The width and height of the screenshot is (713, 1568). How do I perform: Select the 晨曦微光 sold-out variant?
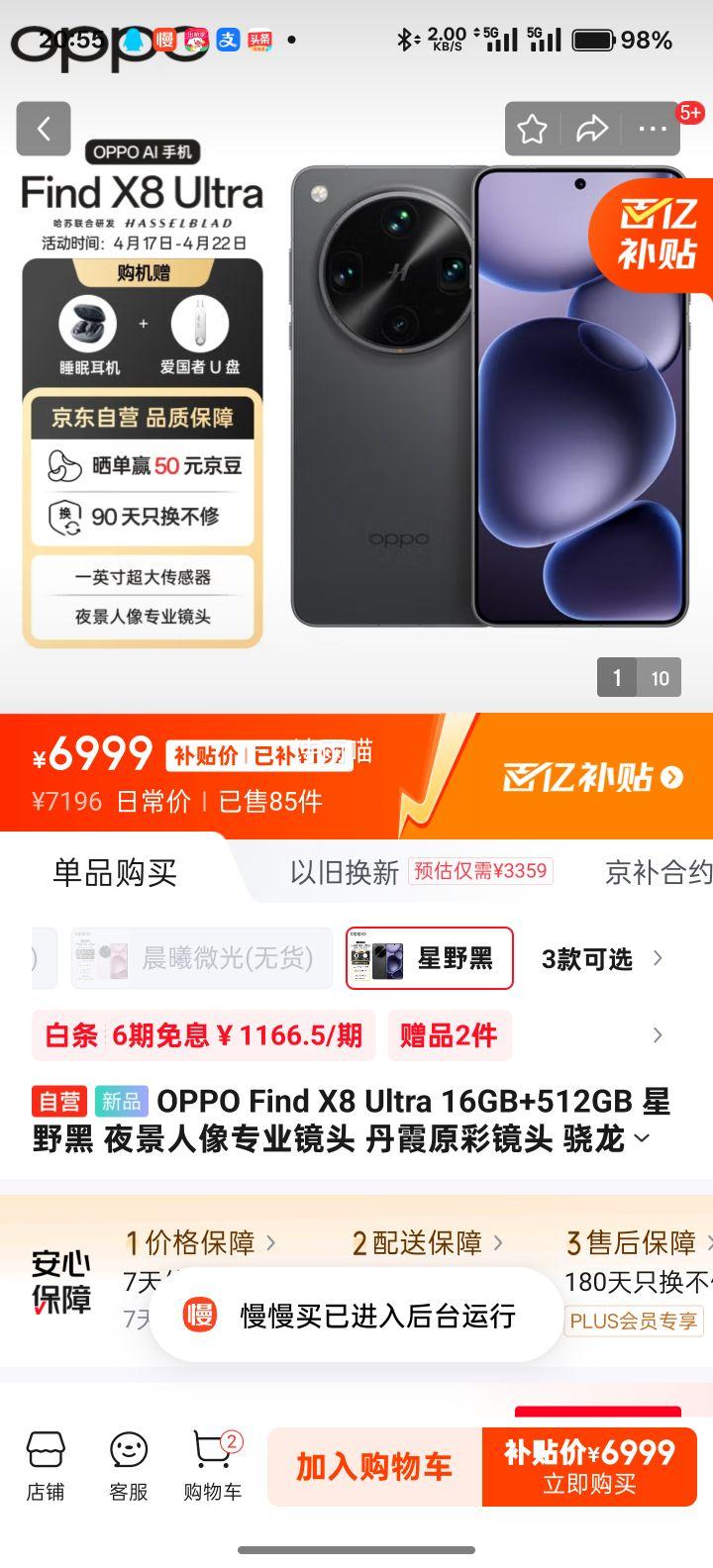(200, 956)
